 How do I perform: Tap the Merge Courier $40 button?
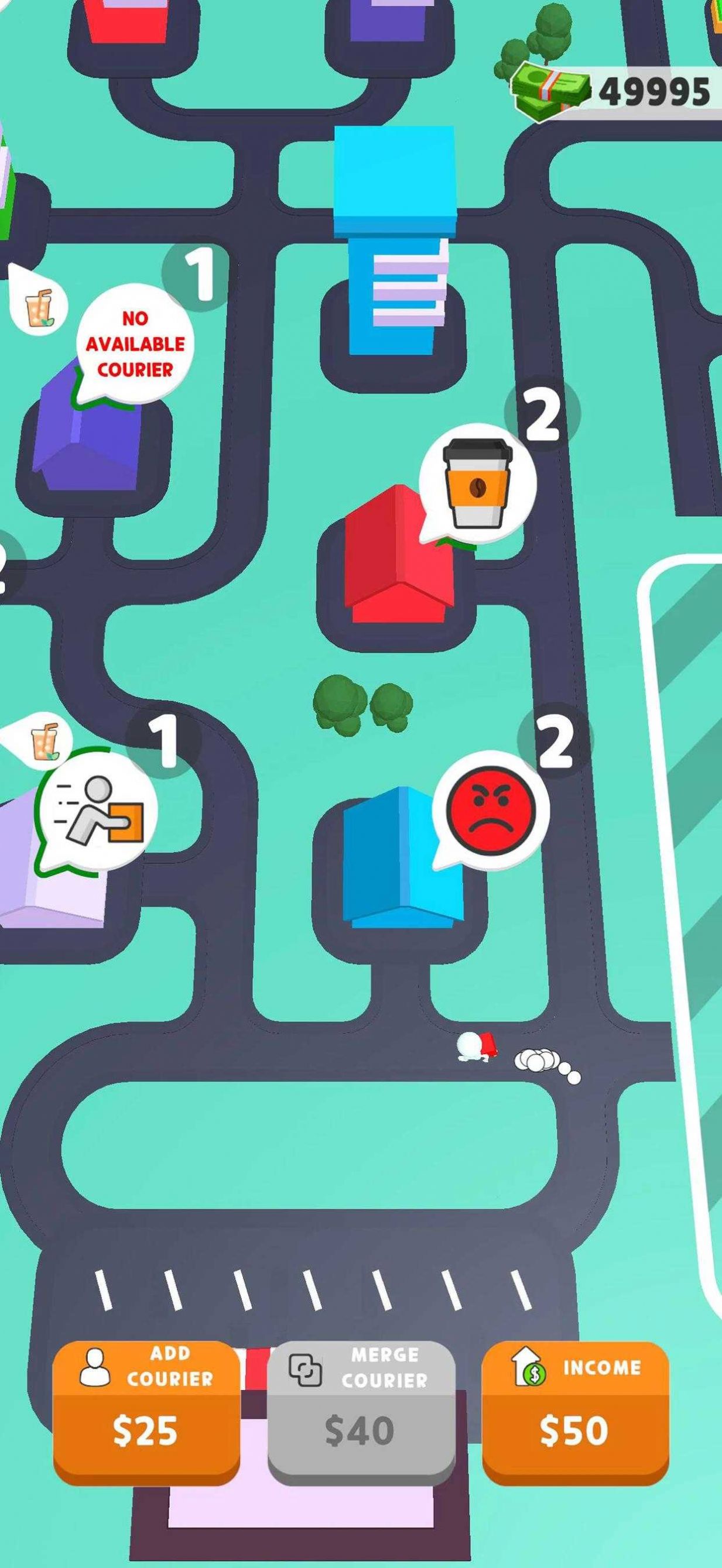click(361, 1412)
